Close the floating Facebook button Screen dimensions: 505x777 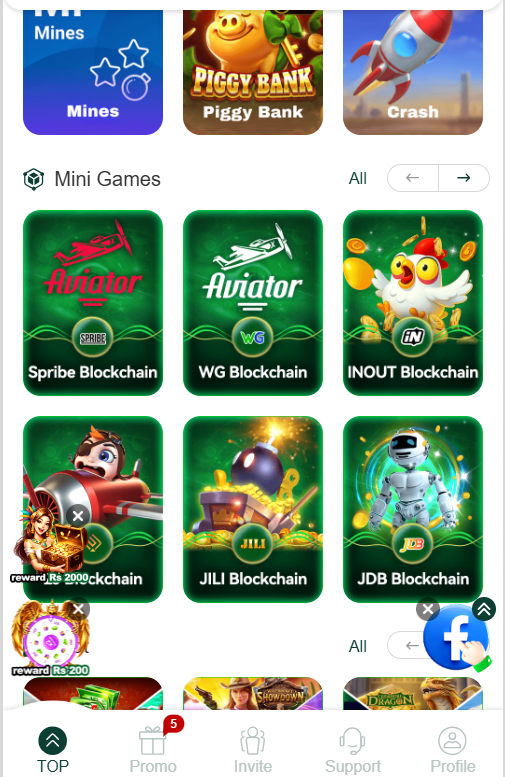pyautogui.click(x=428, y=609)
